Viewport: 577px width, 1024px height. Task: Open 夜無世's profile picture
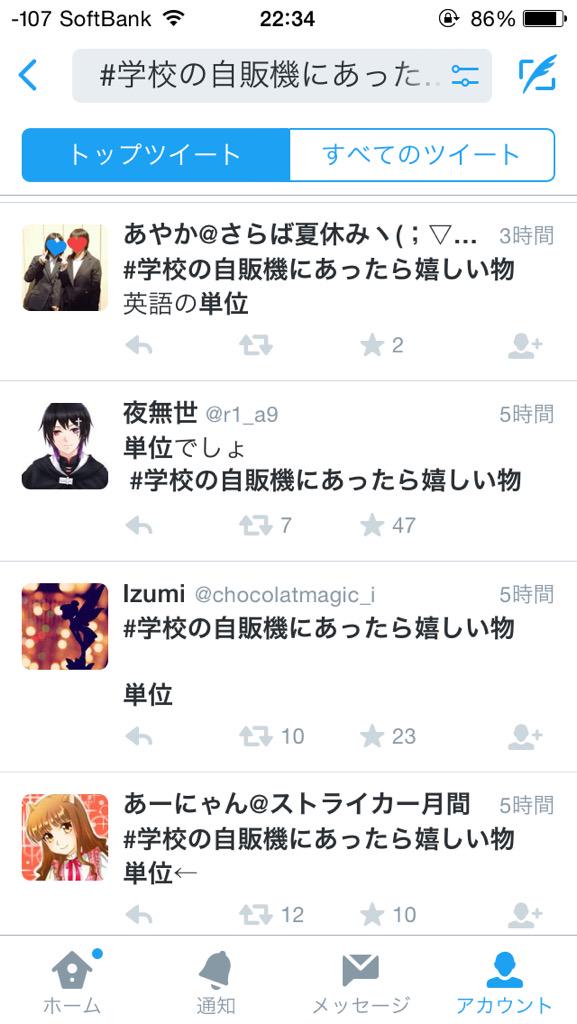tap(65, 446)
